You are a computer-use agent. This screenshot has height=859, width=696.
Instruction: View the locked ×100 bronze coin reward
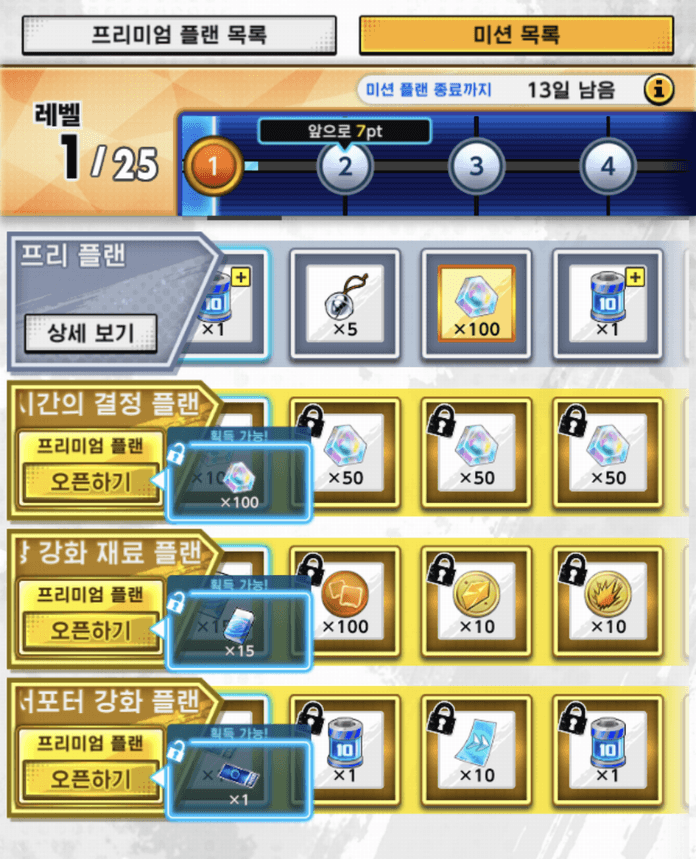(x=345, y=602)
